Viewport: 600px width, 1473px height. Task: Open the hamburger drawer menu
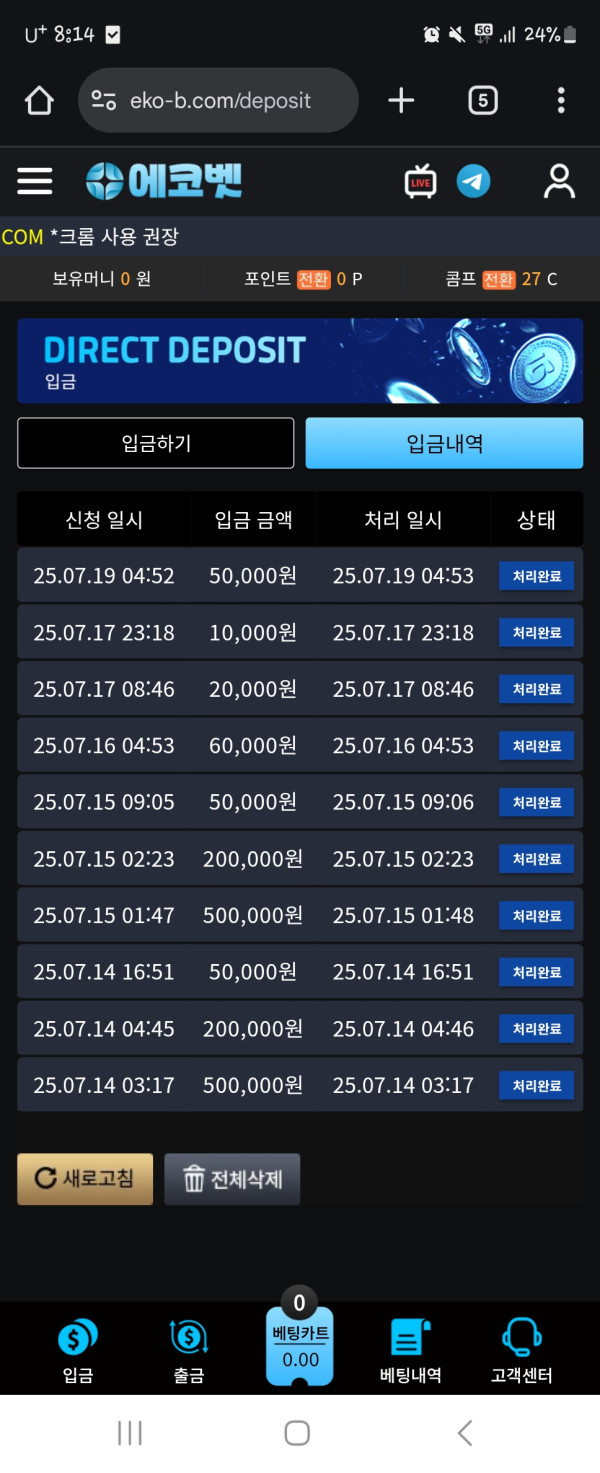(x=35, y=181)
